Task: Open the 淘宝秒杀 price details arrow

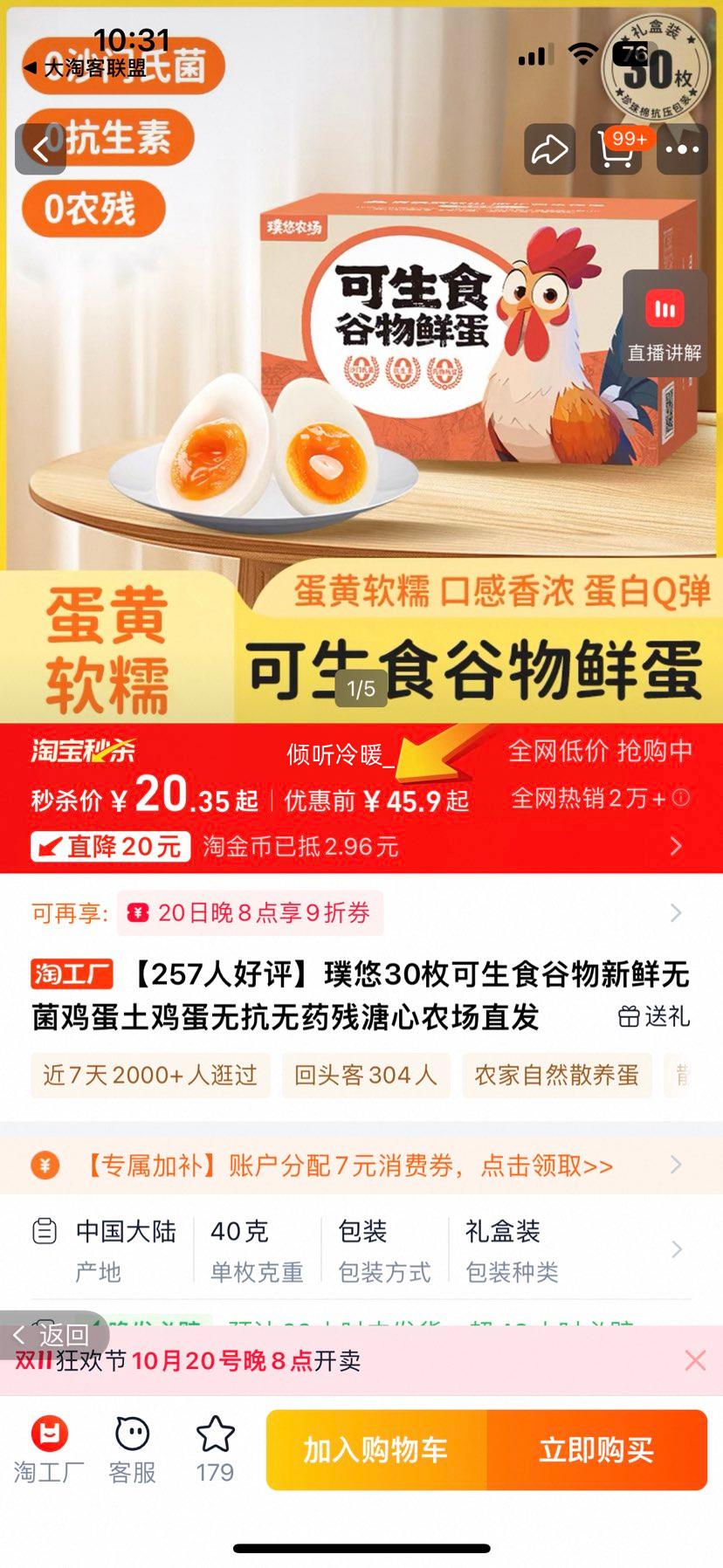Action: 676,846
